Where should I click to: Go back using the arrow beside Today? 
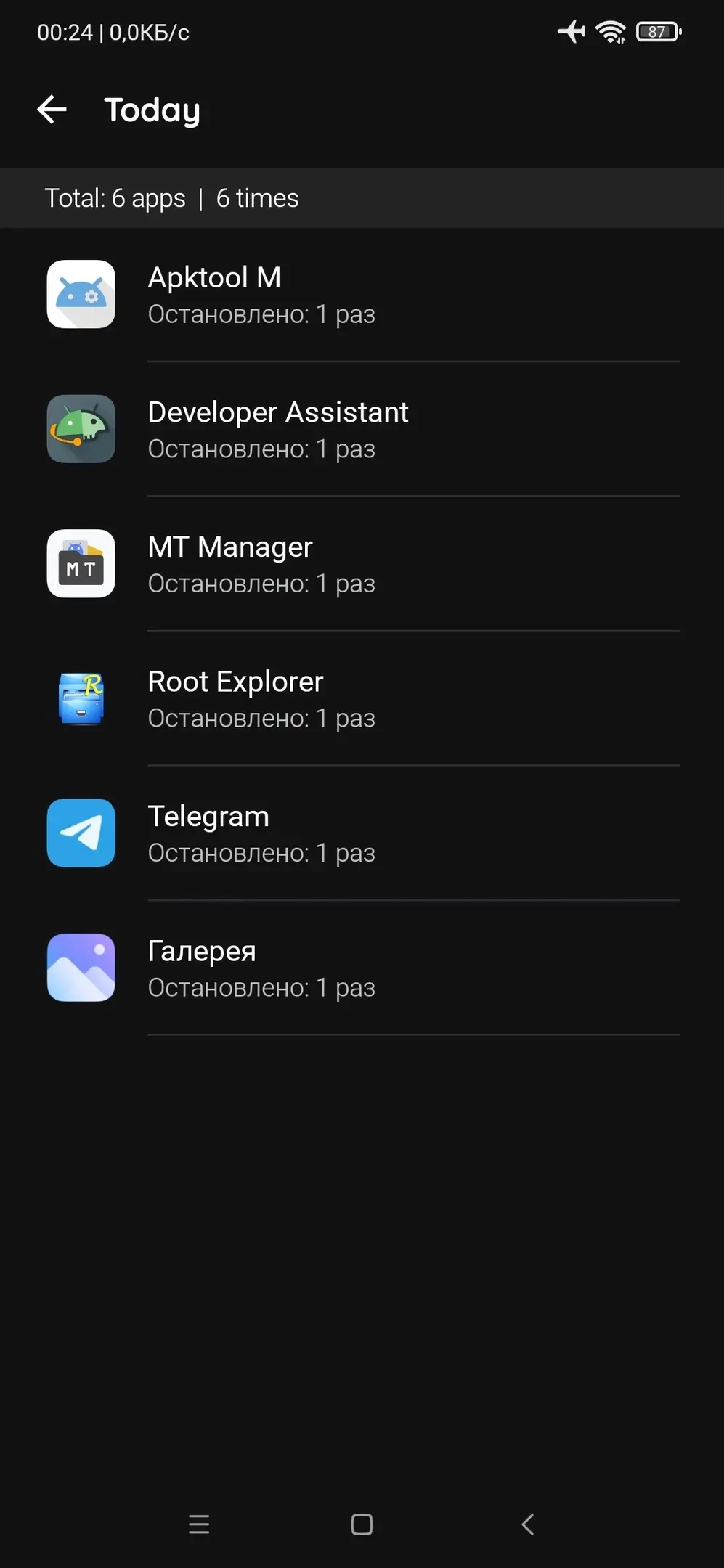pos(52,110)
